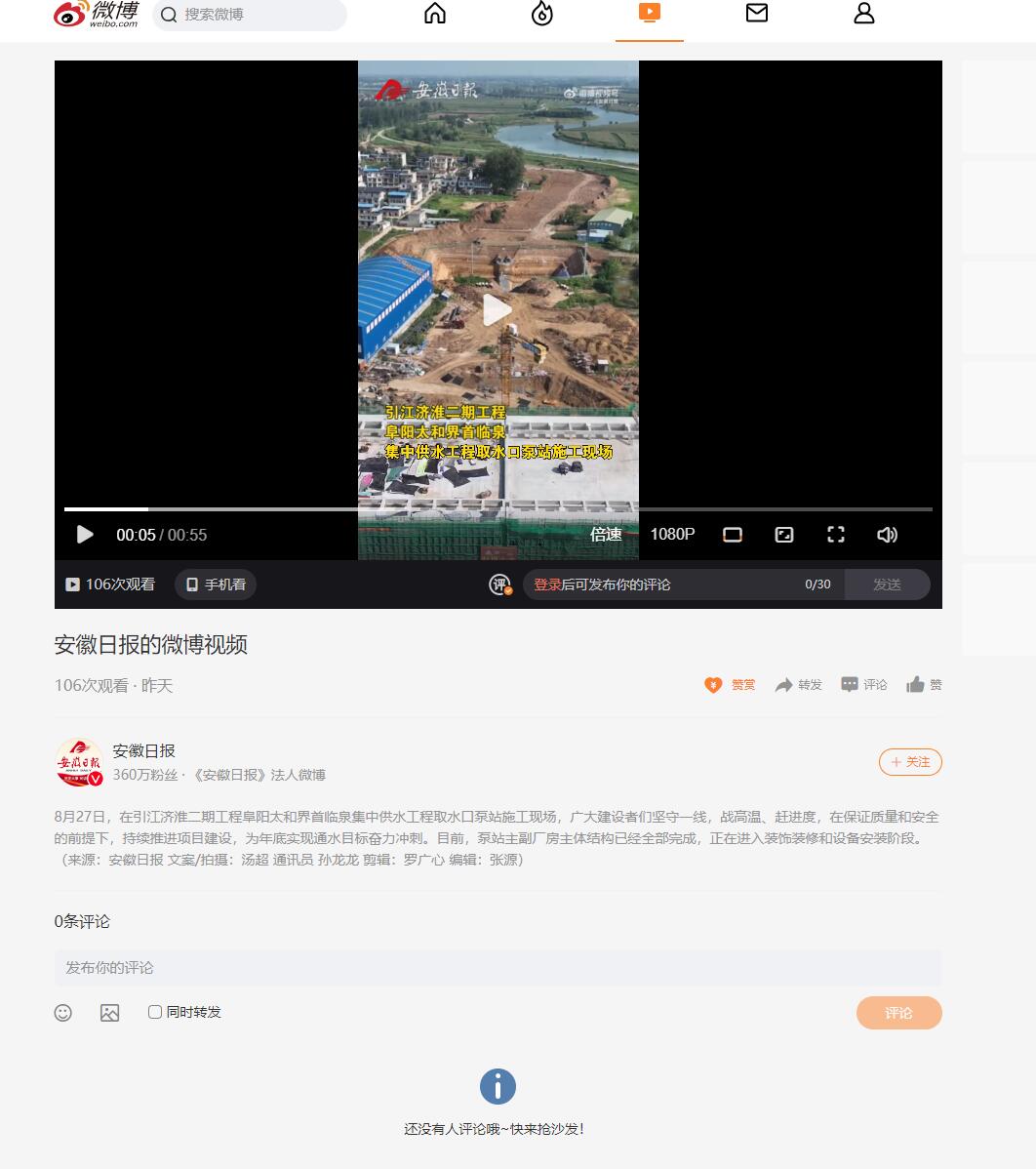Image resolution: width=1036 pixels, height=1169 pixels.
Task: Open the profile tab
Action: tap(864, 14)
